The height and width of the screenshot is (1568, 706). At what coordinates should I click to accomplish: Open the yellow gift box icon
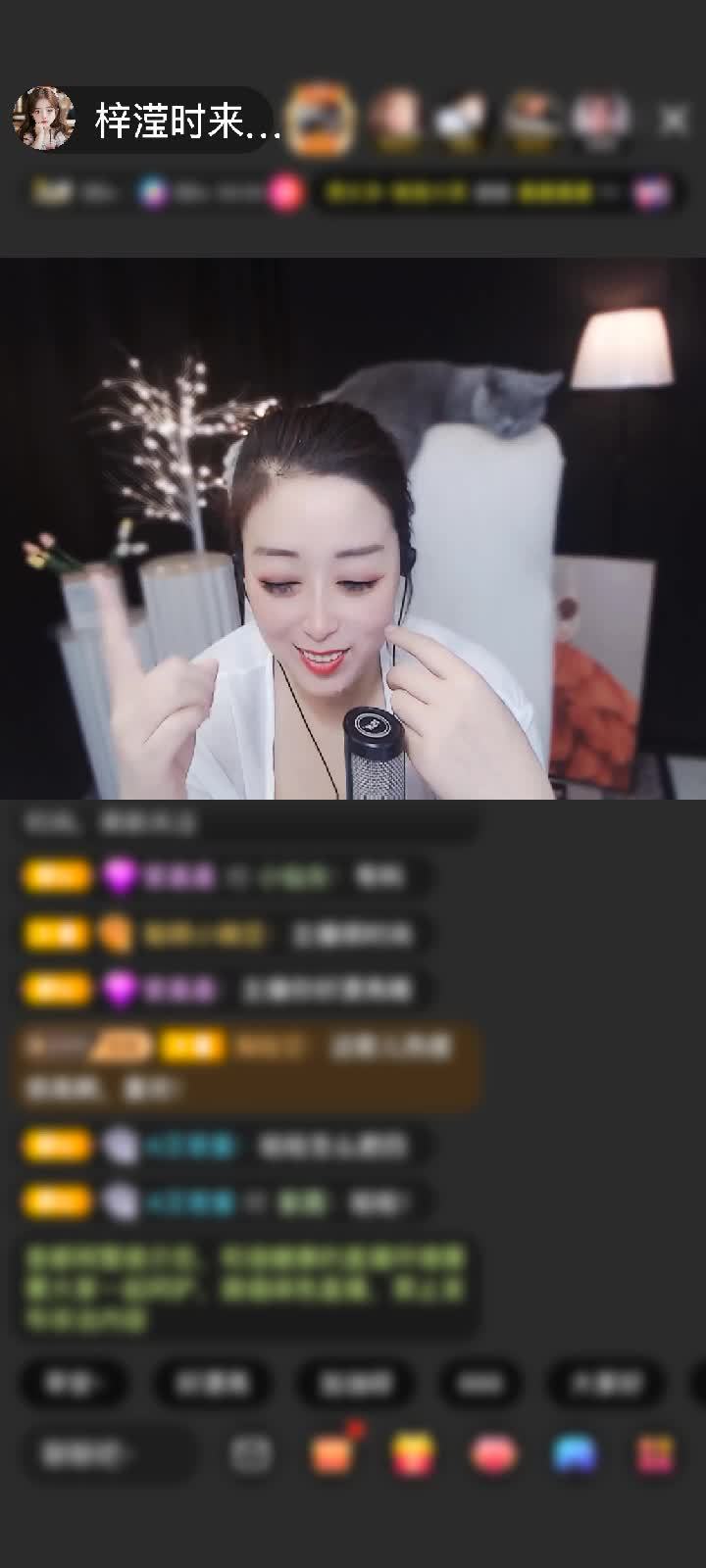pyautogui.click(x=414, y=1454)
